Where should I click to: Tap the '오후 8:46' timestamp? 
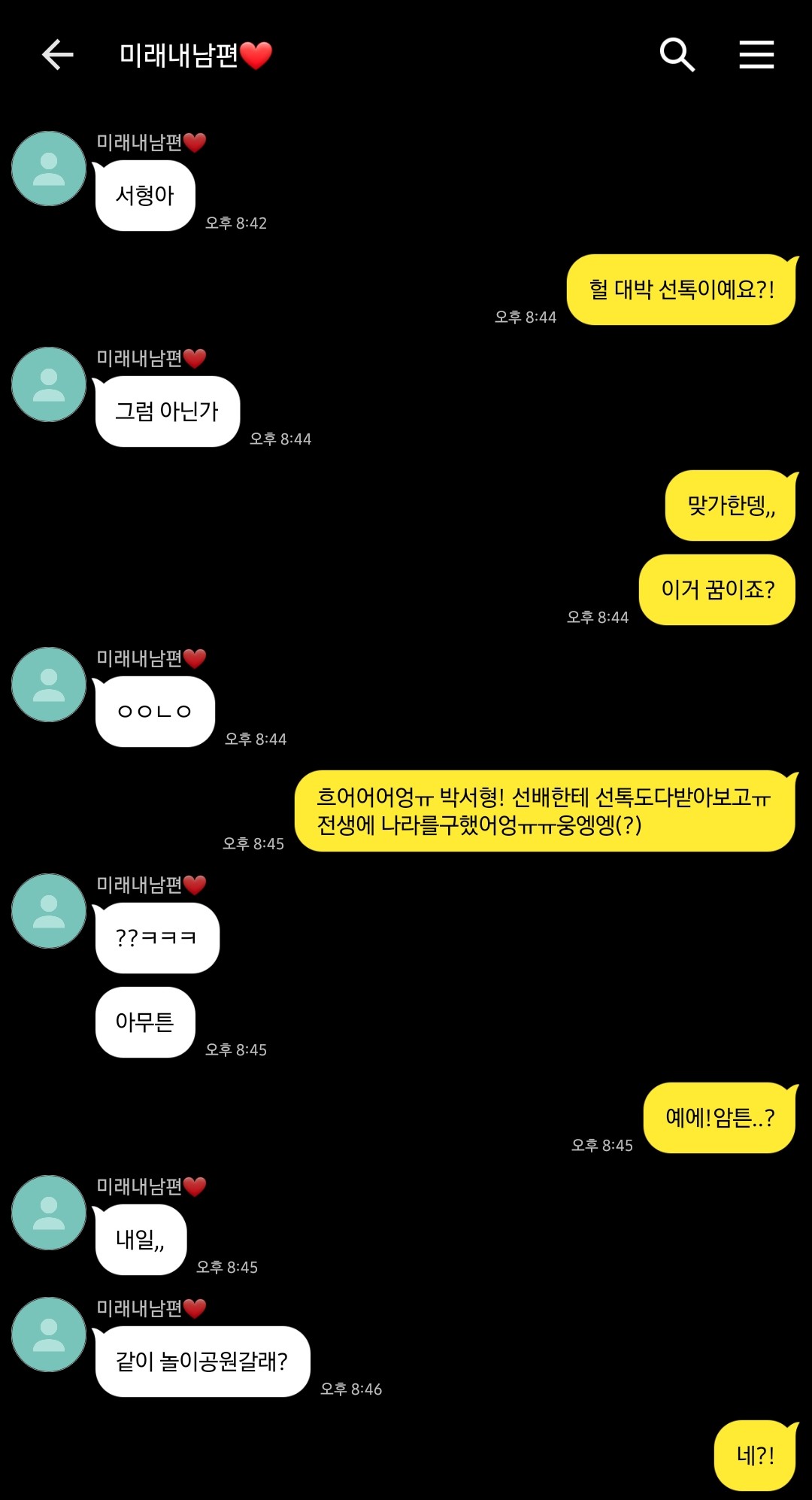click(x=352, y=1389)
